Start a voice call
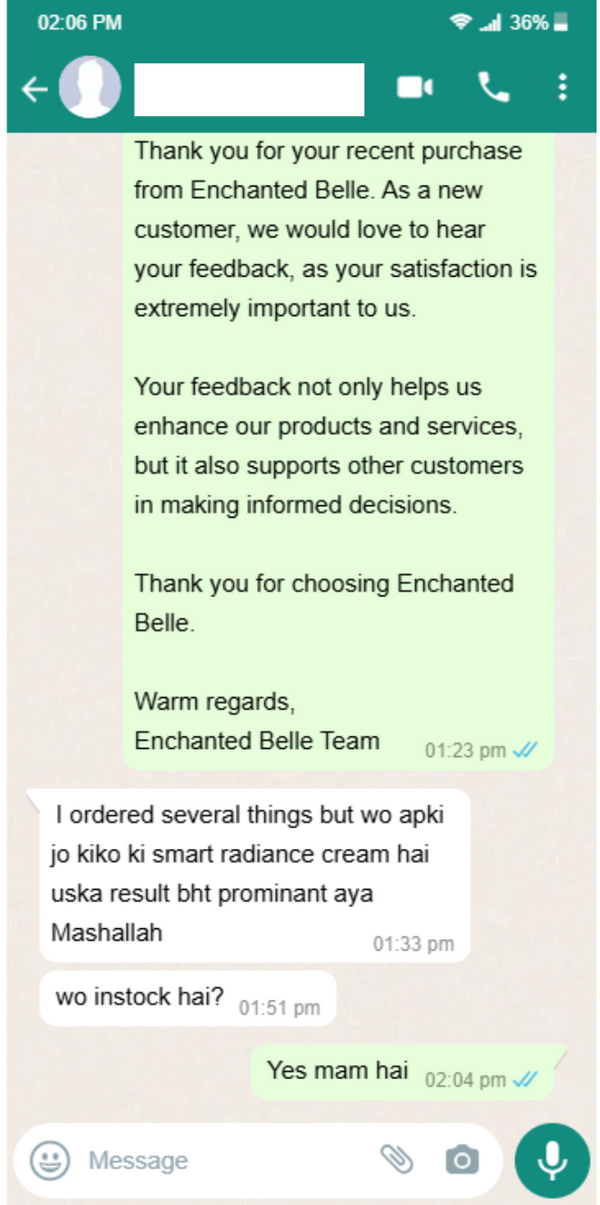This screenshot has width=600, height=1205. [x=493, y=88]
